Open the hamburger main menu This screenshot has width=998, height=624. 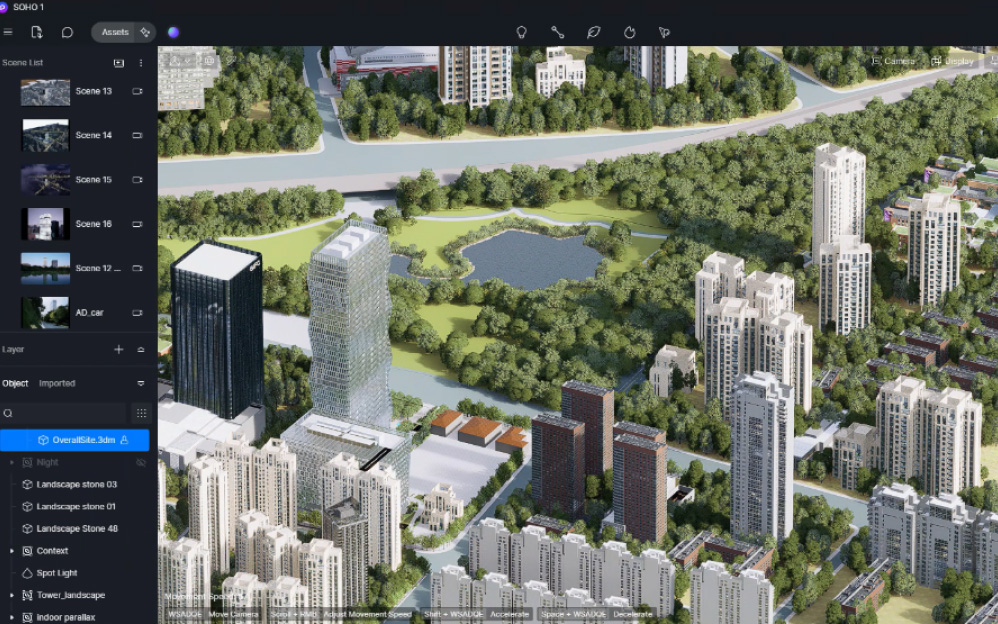8,32
